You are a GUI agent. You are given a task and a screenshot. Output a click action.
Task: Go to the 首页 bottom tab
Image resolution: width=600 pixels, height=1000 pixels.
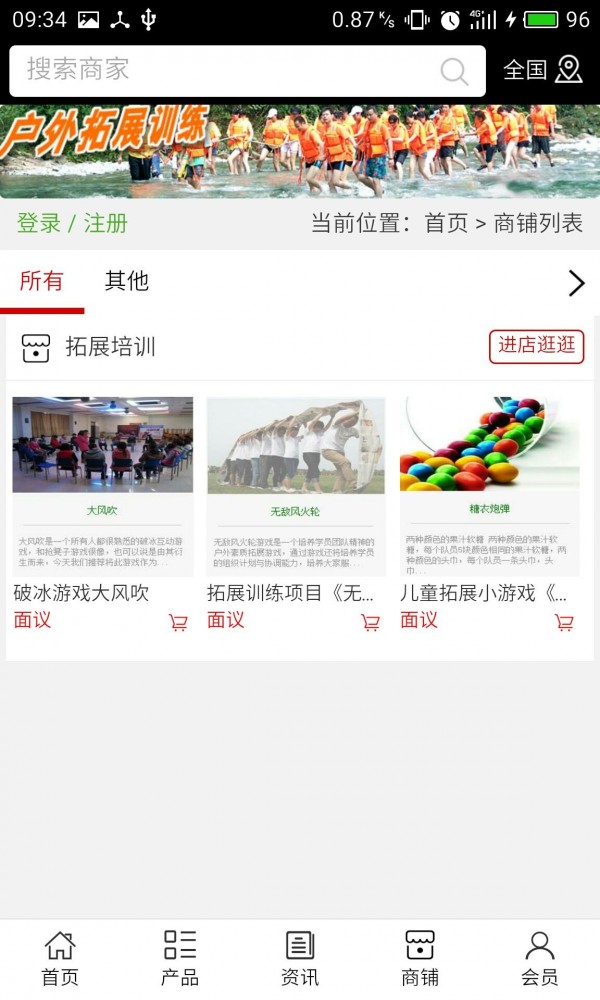(60, 958)
